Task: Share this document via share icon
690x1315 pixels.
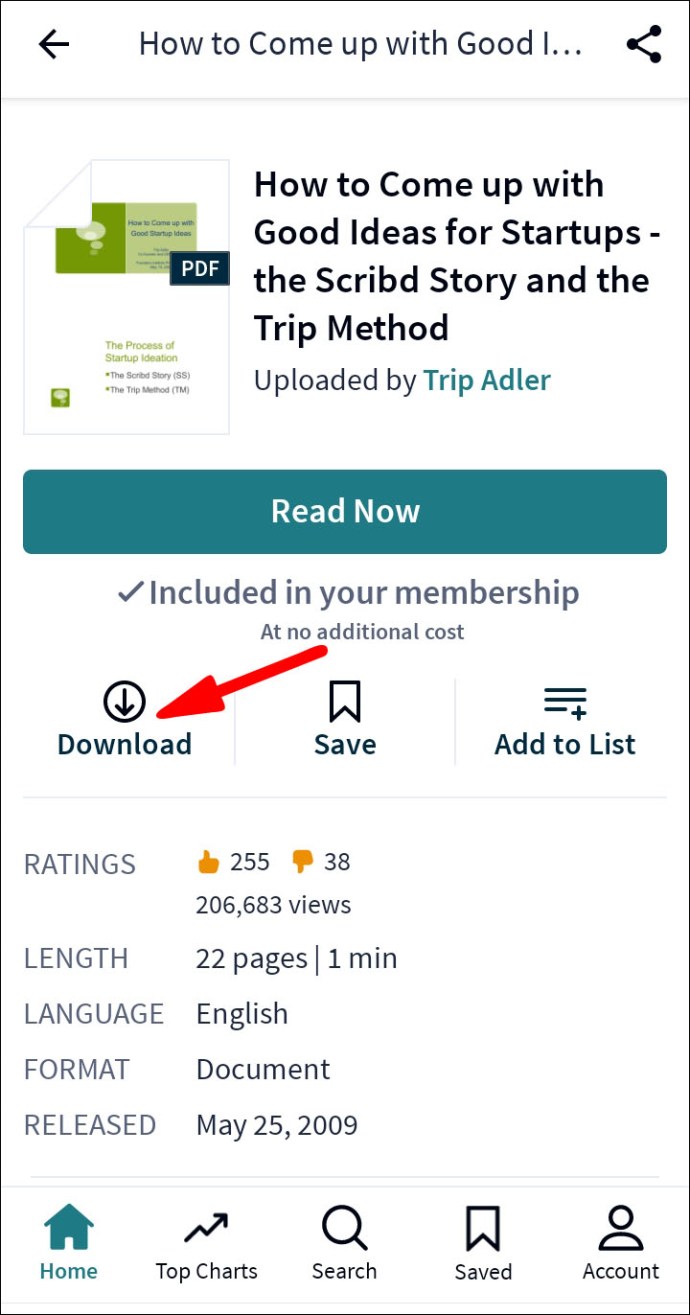Action: tap(643, 44)
